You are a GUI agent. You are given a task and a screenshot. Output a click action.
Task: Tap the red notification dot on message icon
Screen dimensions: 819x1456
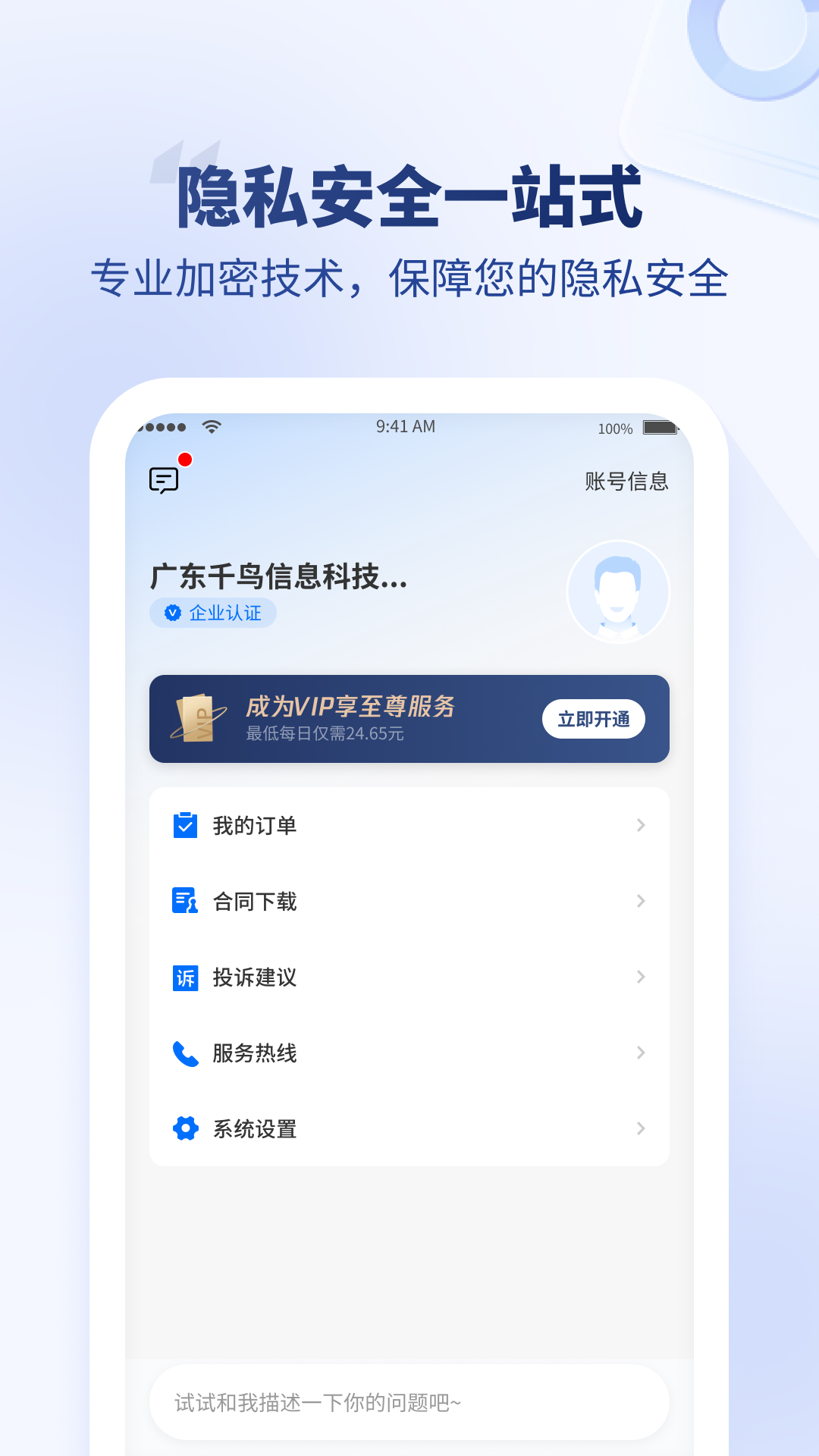tap(184, 458)
